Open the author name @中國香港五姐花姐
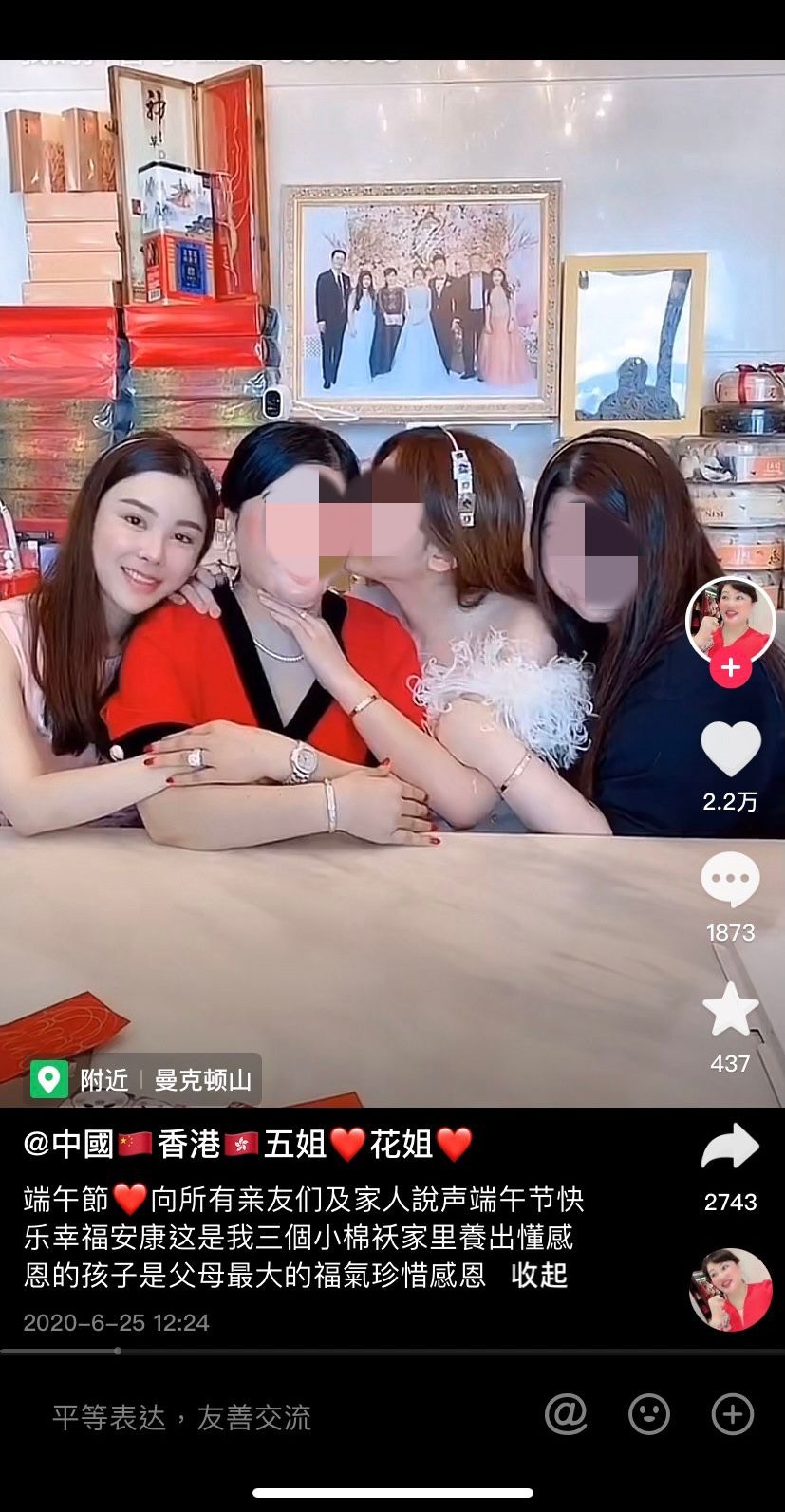Viewport: 785px width, 1512px height. tap(247, 1144)
